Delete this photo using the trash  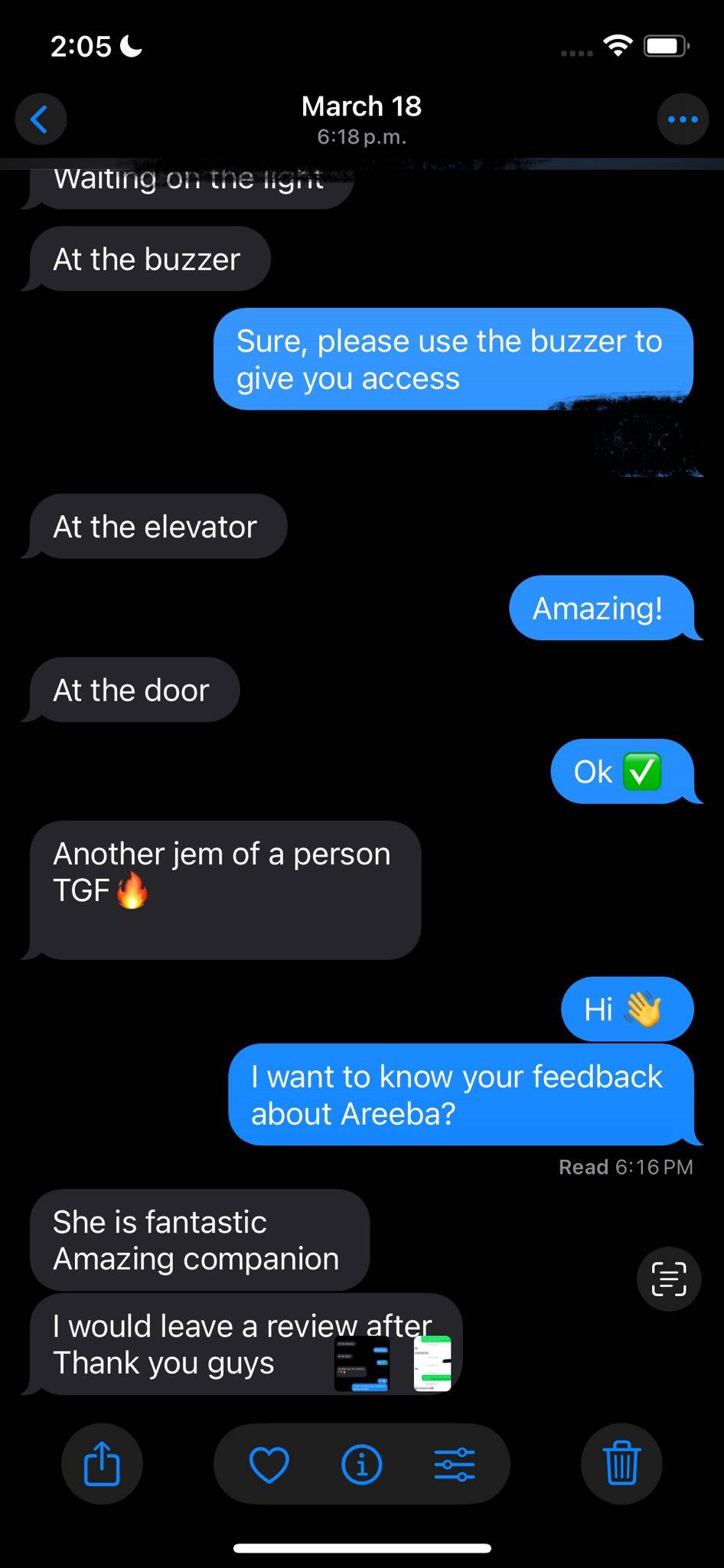pos(621,1464)
